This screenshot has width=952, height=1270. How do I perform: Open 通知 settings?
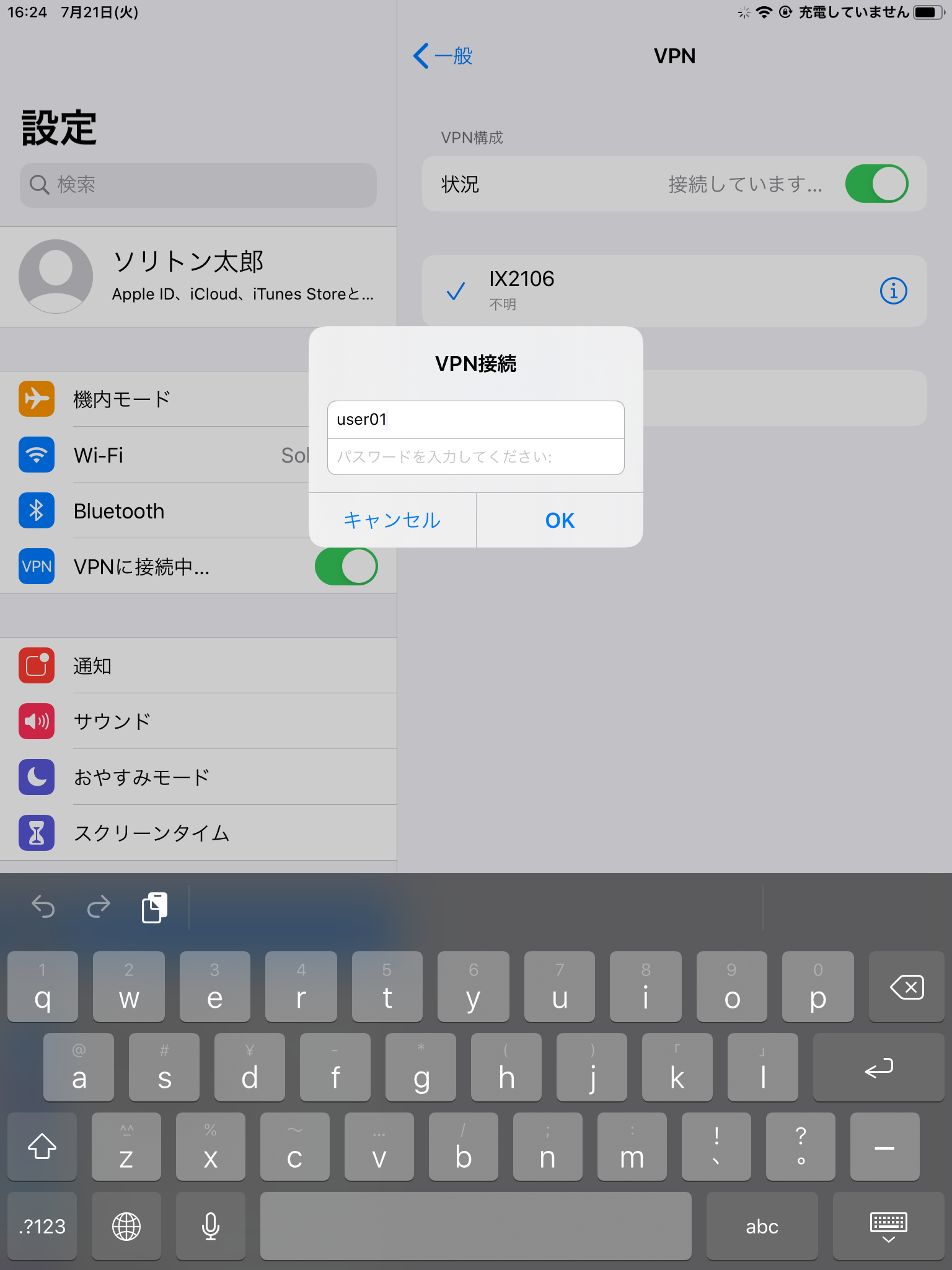198,666
